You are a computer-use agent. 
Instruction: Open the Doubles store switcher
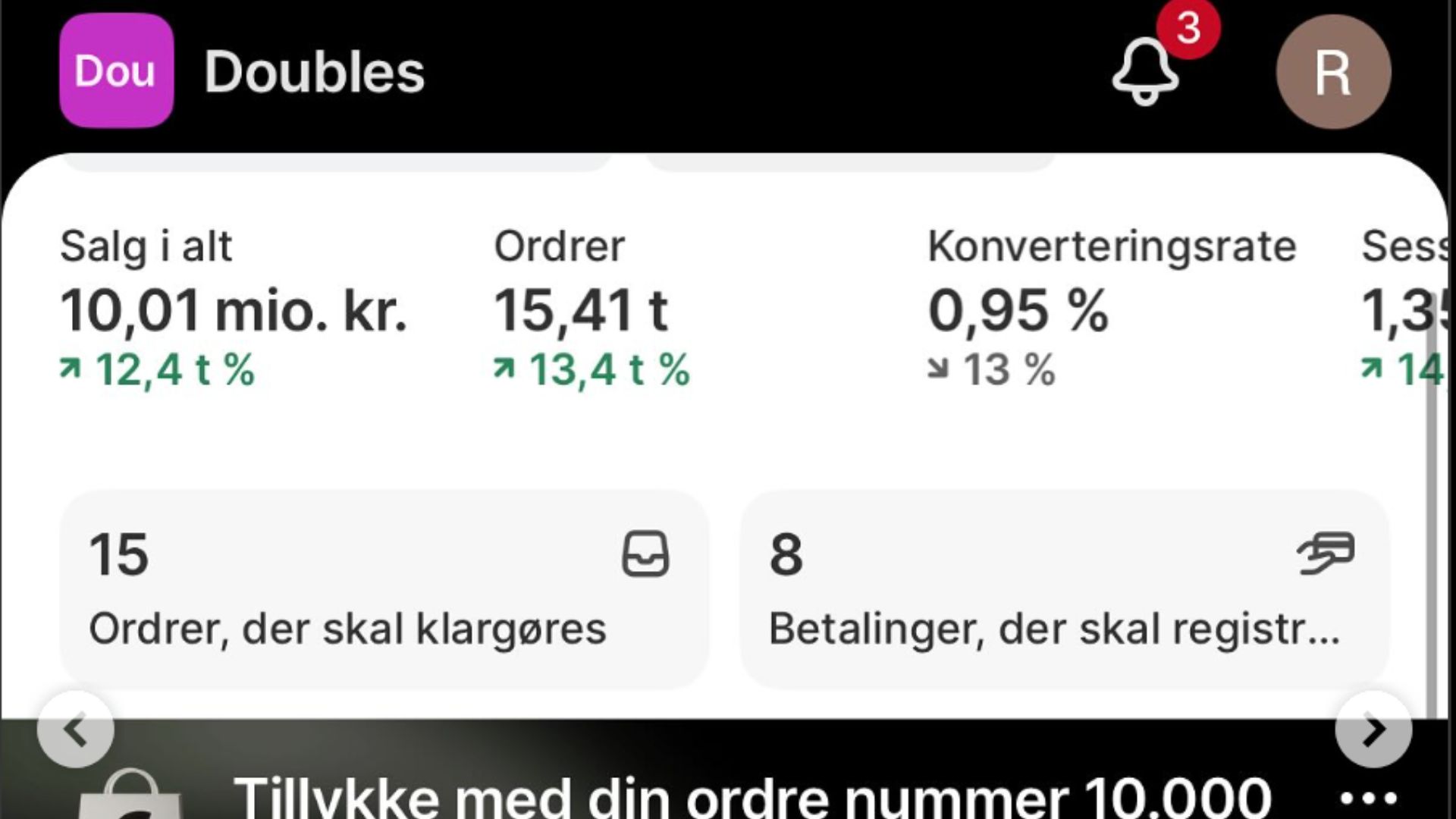click(x=243, y=72)
